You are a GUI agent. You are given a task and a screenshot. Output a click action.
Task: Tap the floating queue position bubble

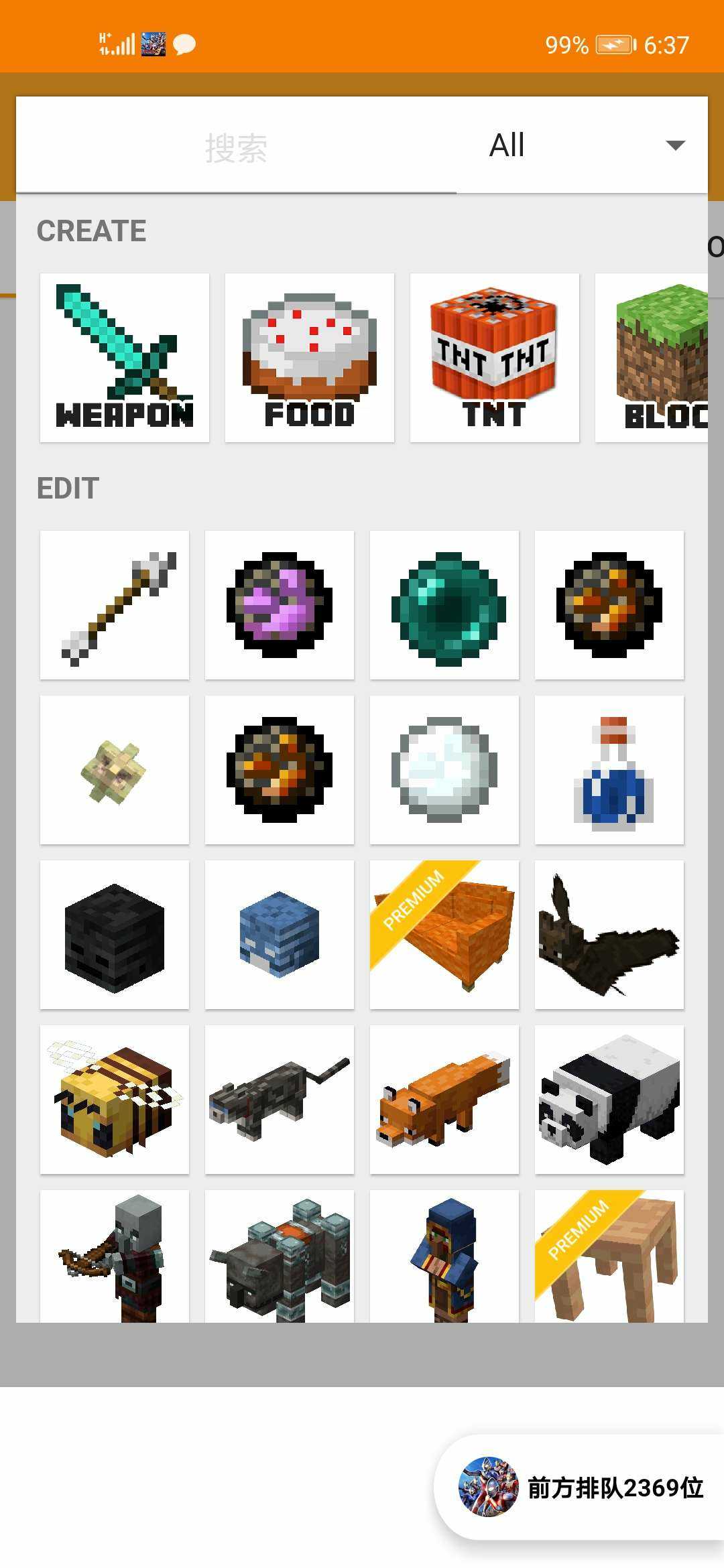581,1488
